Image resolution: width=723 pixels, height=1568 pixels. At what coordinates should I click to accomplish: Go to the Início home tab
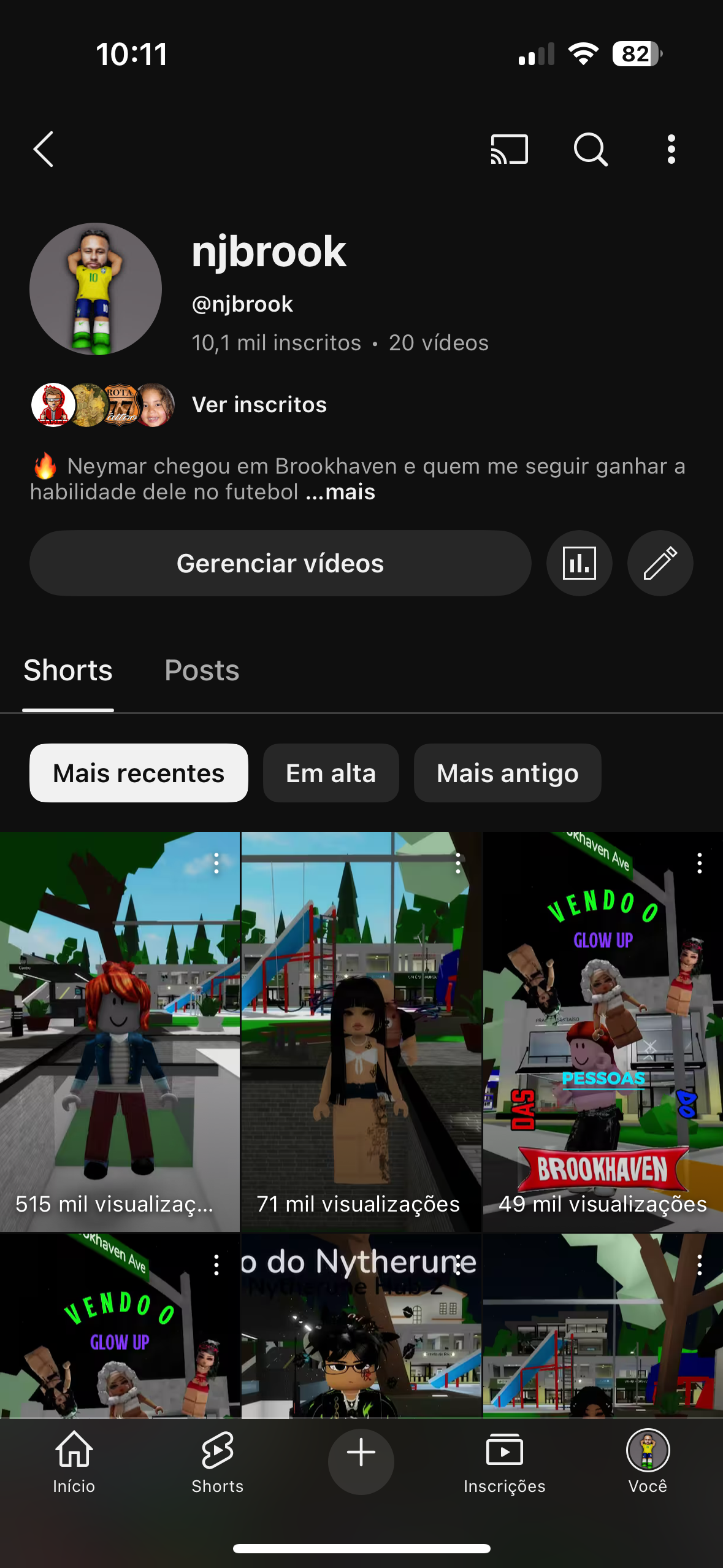point(74,1460)
